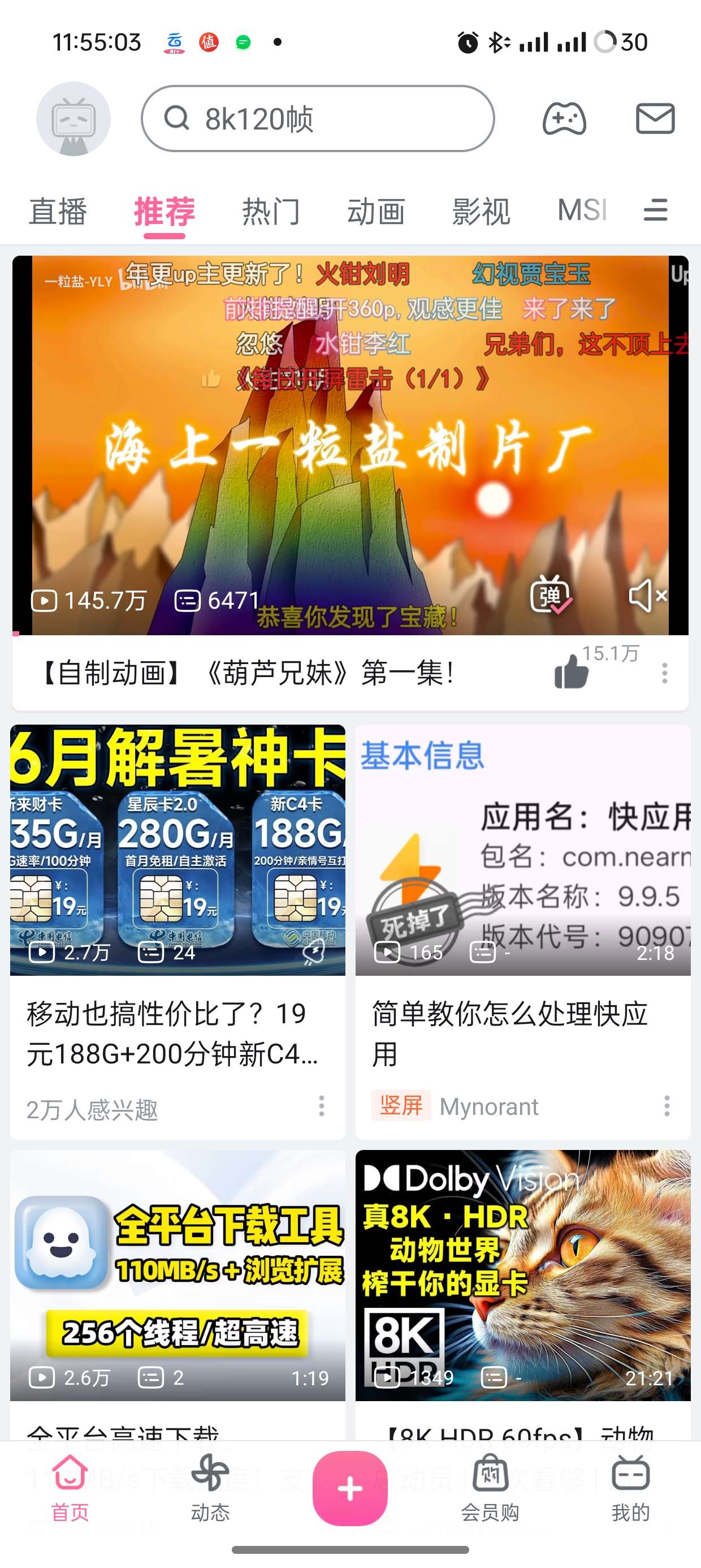This screenshot has width=701, height=1568.
Task: Toggle danmaku on the 葫芦兄妹 video
Action: click(550, 595)
